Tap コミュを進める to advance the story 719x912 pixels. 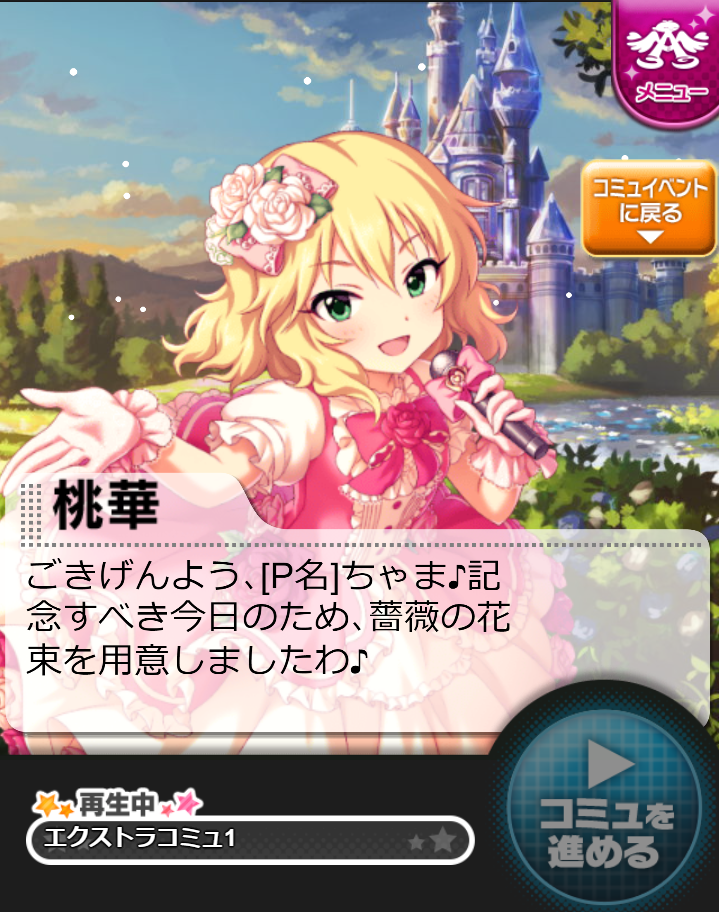605,811
